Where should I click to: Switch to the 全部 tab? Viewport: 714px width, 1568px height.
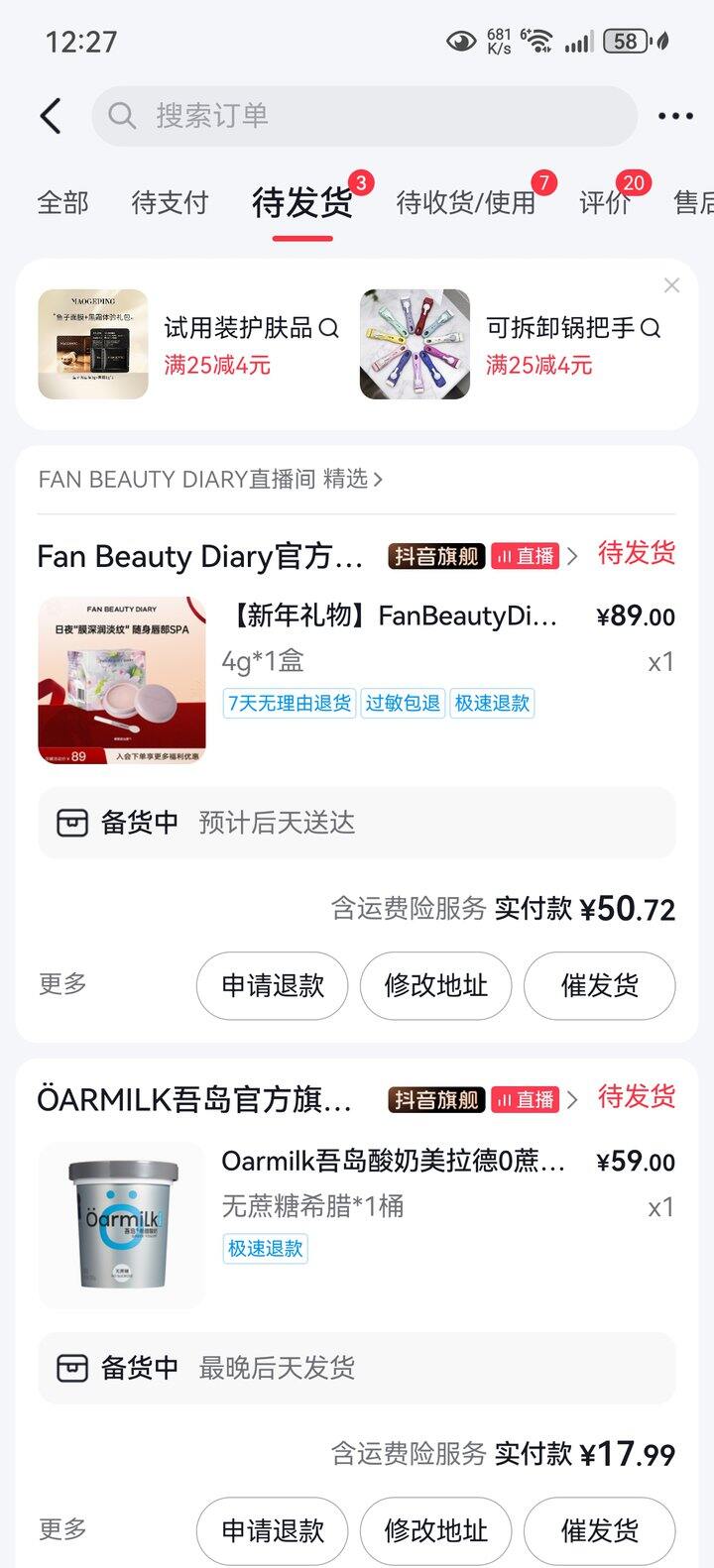pos(62,203)
